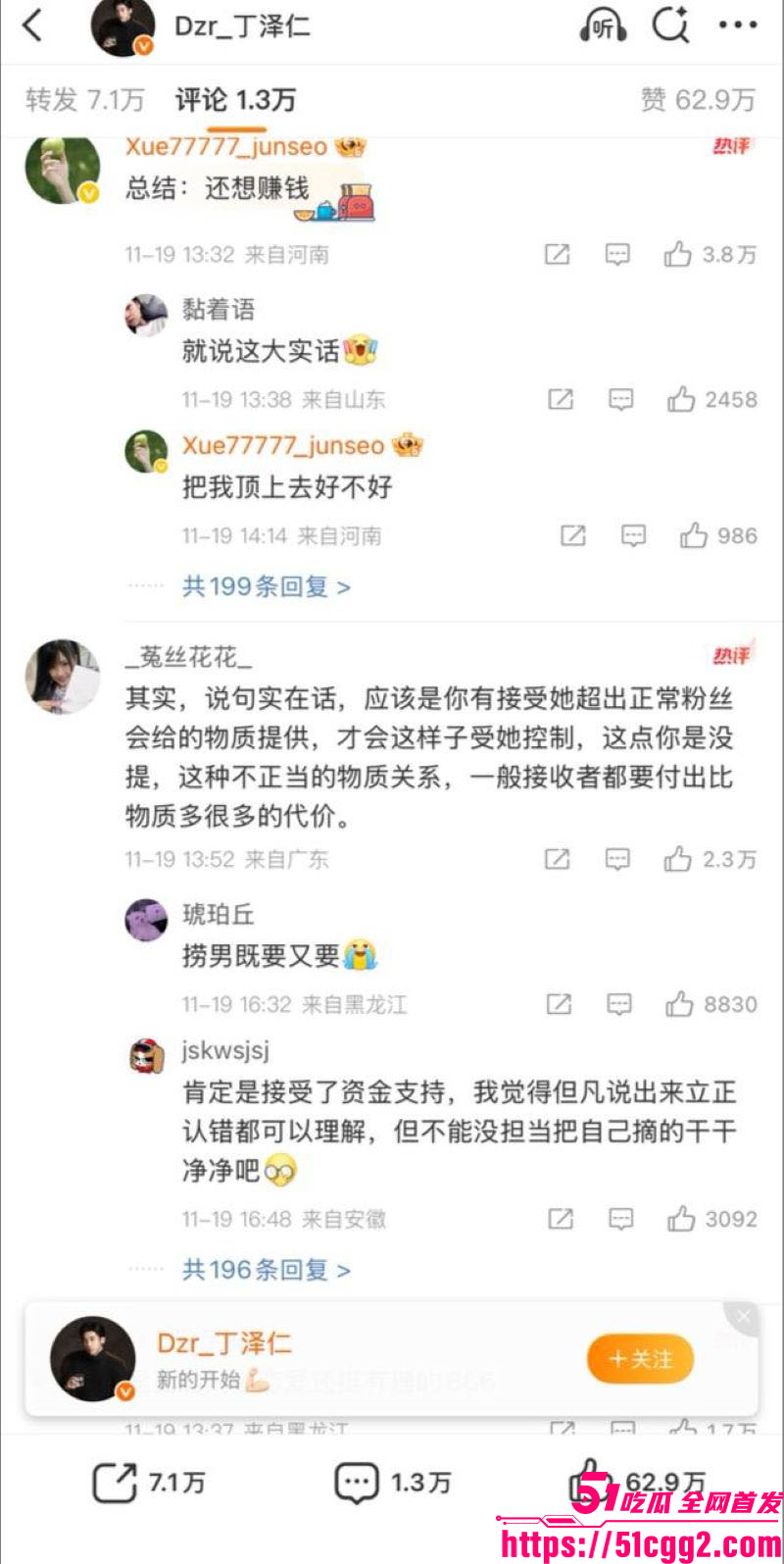Dismiss the follow banner with the X
This screenshot has height=1564, width=784.
pos(743,1317)
